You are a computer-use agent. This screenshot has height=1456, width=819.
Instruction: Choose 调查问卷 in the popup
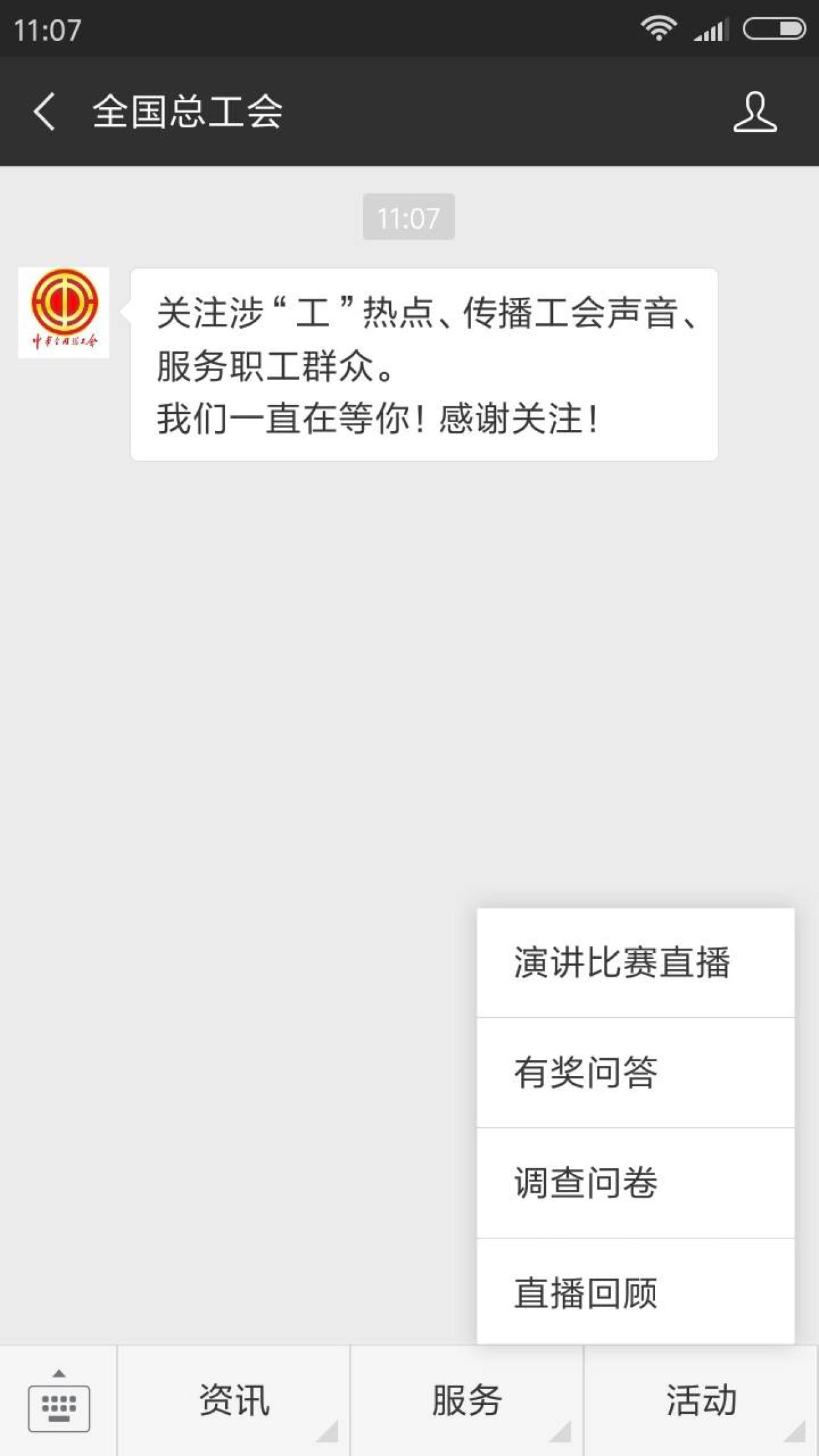pos(635,1183)
